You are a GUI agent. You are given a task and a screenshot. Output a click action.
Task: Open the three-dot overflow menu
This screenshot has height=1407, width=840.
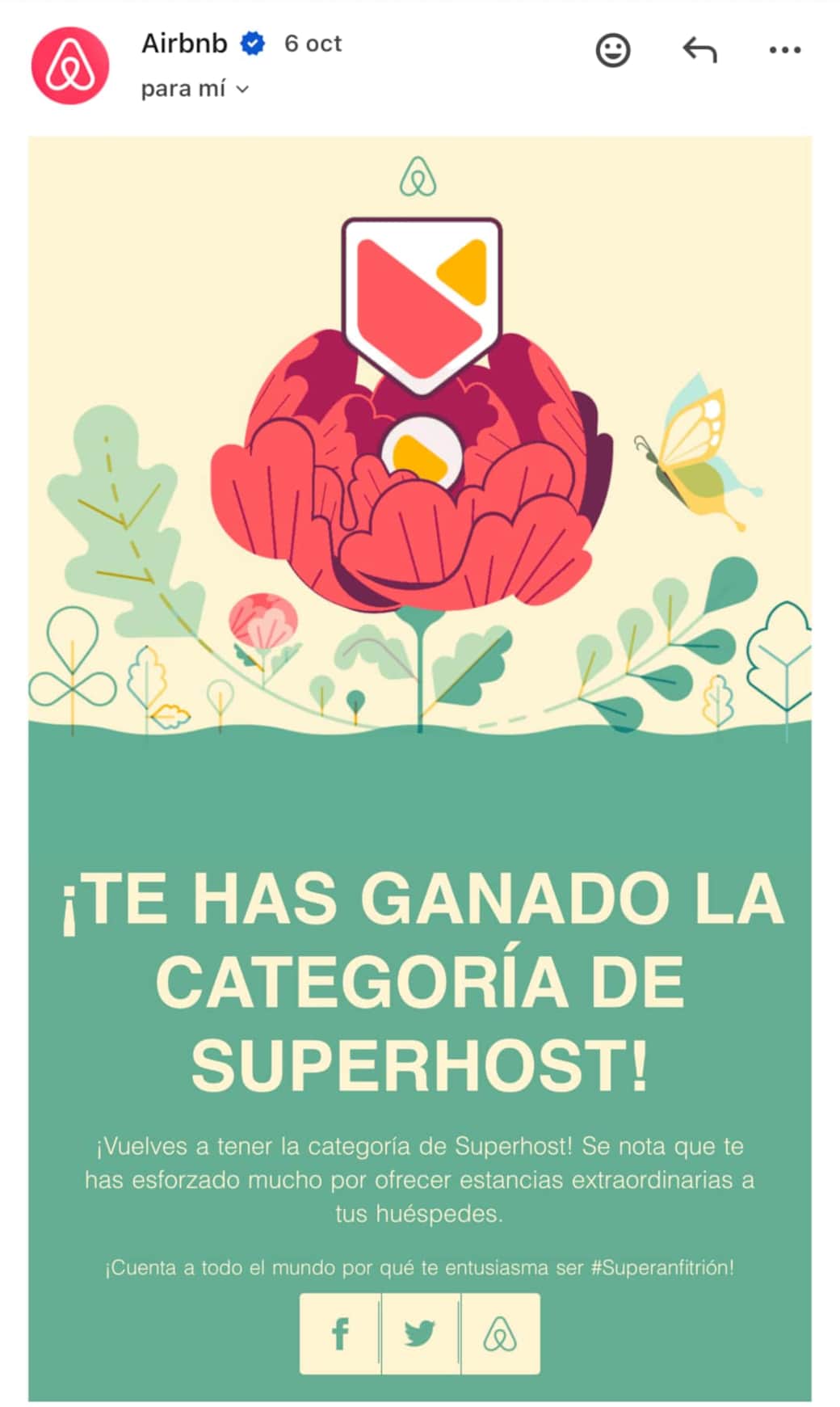[x=784, y=50]
